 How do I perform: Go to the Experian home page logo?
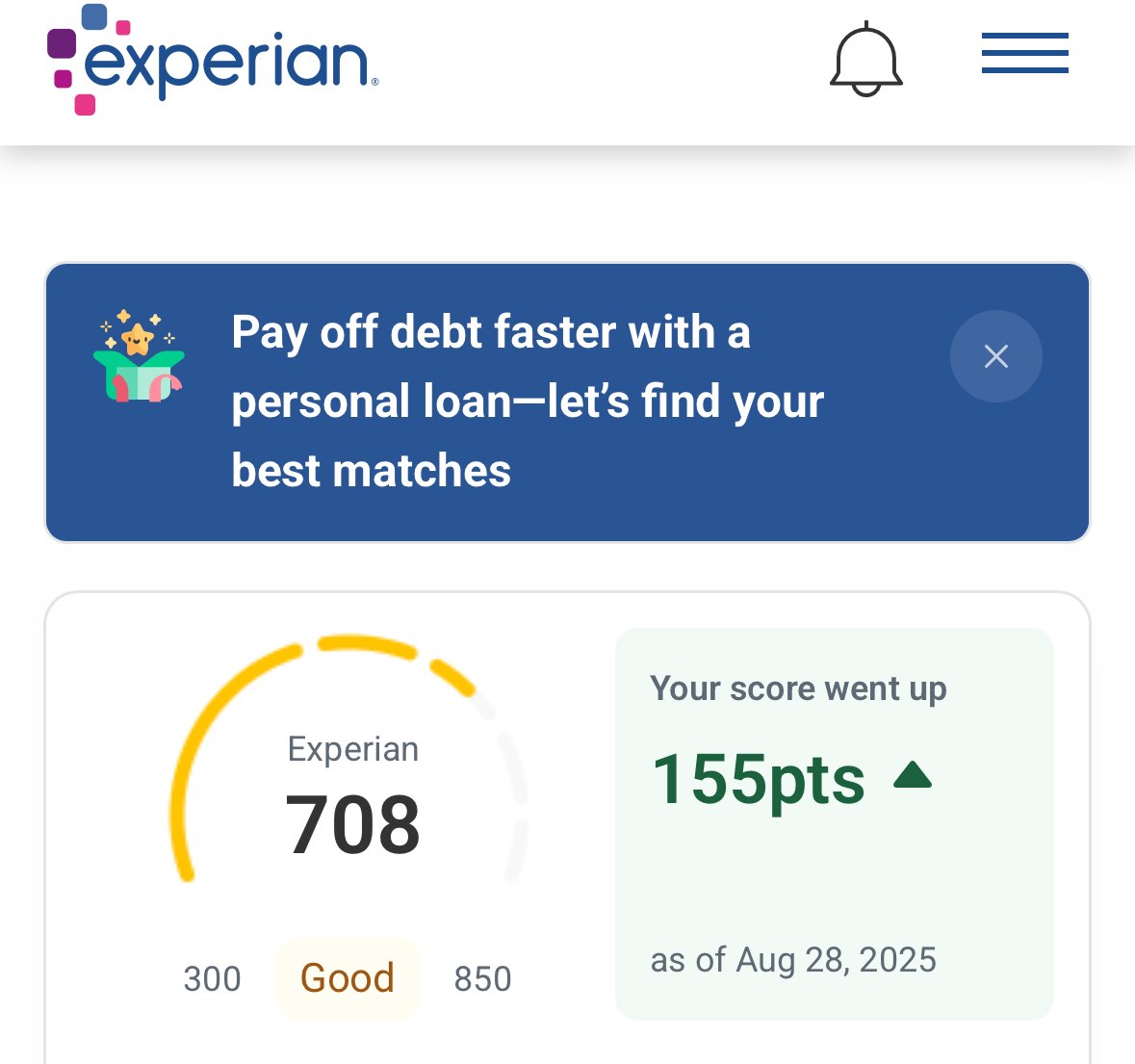[x=213, y=60]
